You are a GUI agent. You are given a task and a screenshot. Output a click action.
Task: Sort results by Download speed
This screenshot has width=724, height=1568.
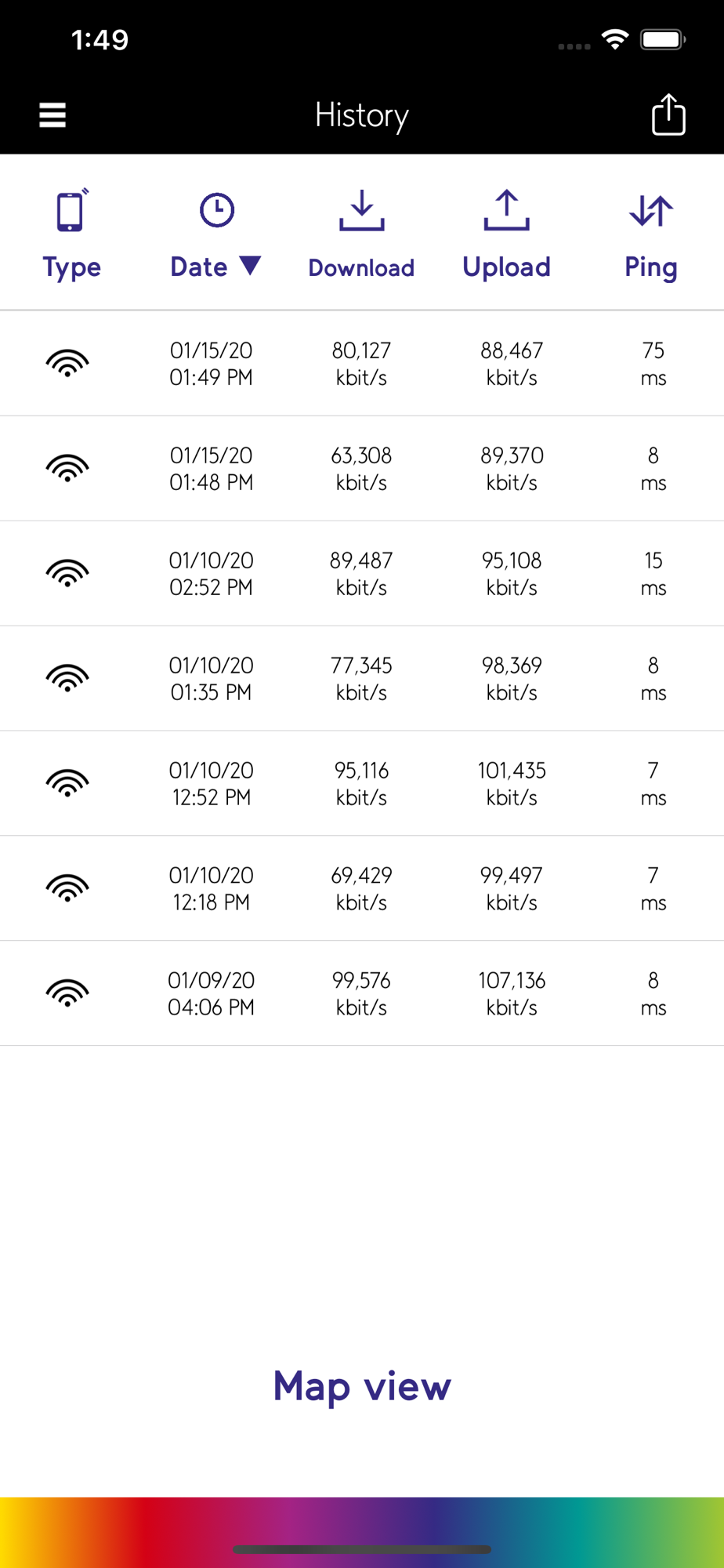[361, 234]
